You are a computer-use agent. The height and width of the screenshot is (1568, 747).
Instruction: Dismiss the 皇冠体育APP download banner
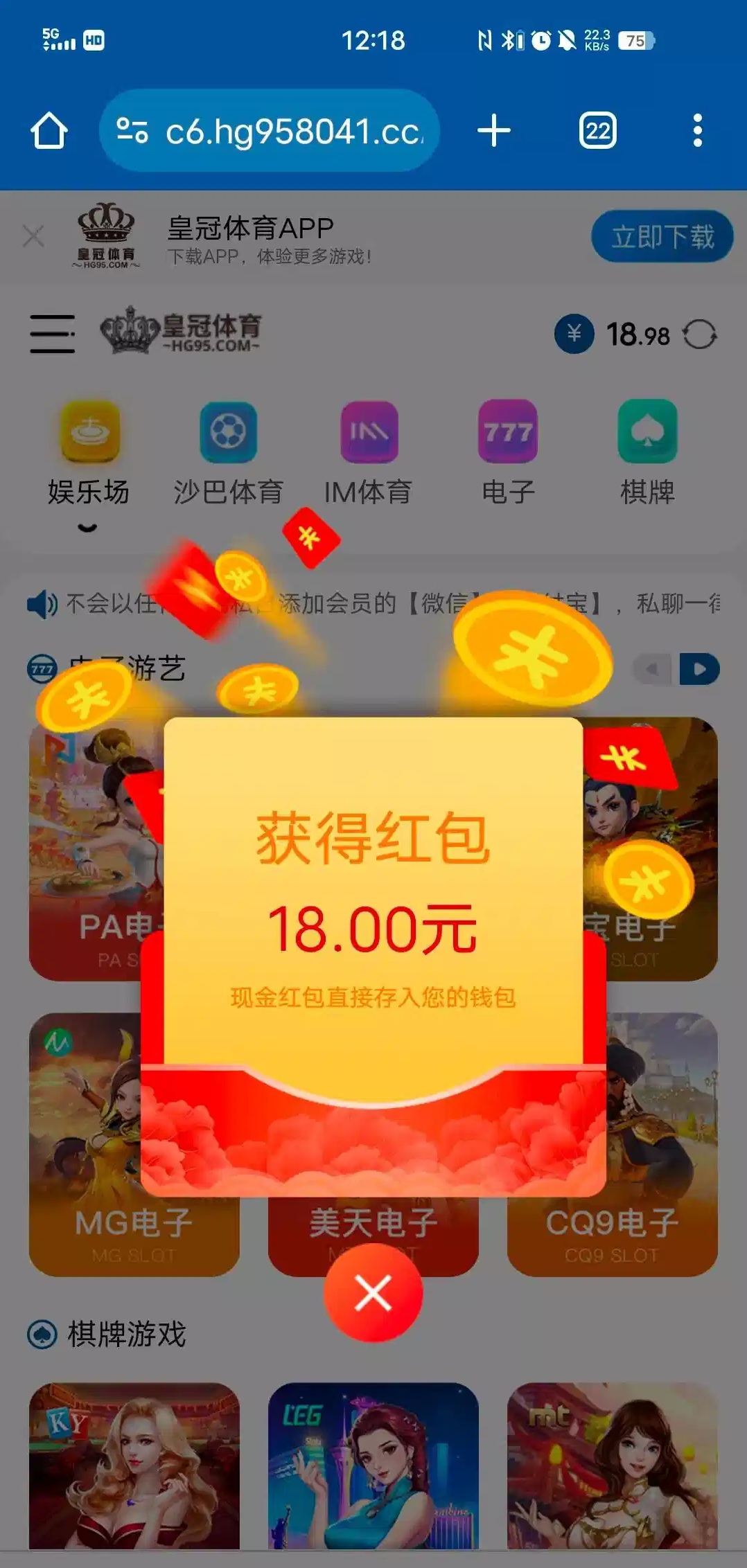pos(33,236)
